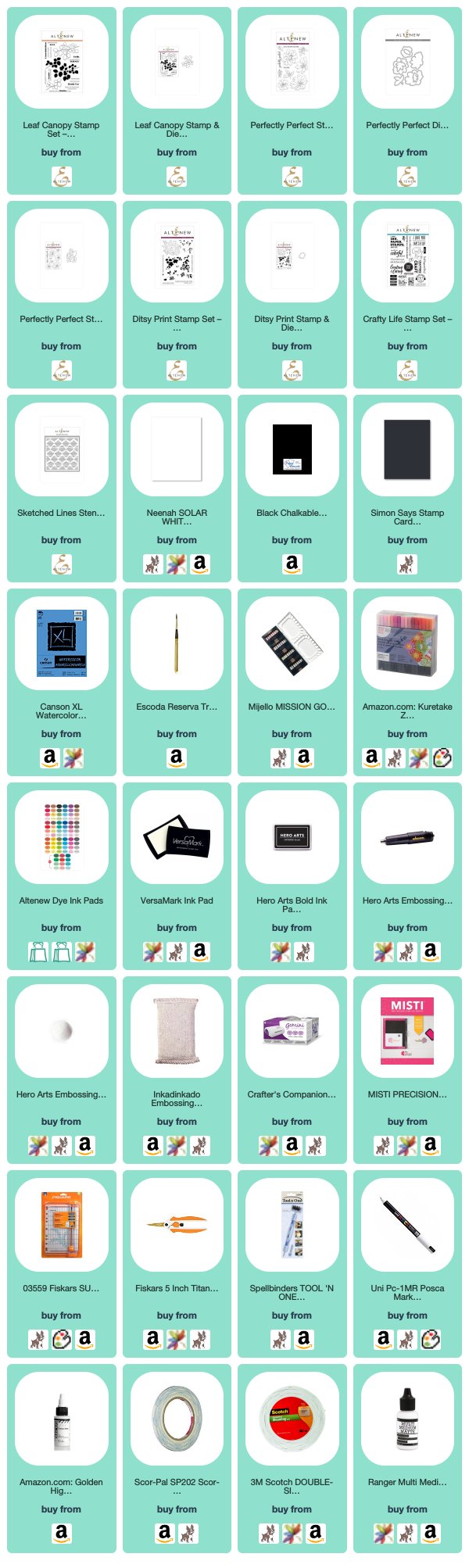Open the Crafty Life Stamp Set item

click(407, 256)
